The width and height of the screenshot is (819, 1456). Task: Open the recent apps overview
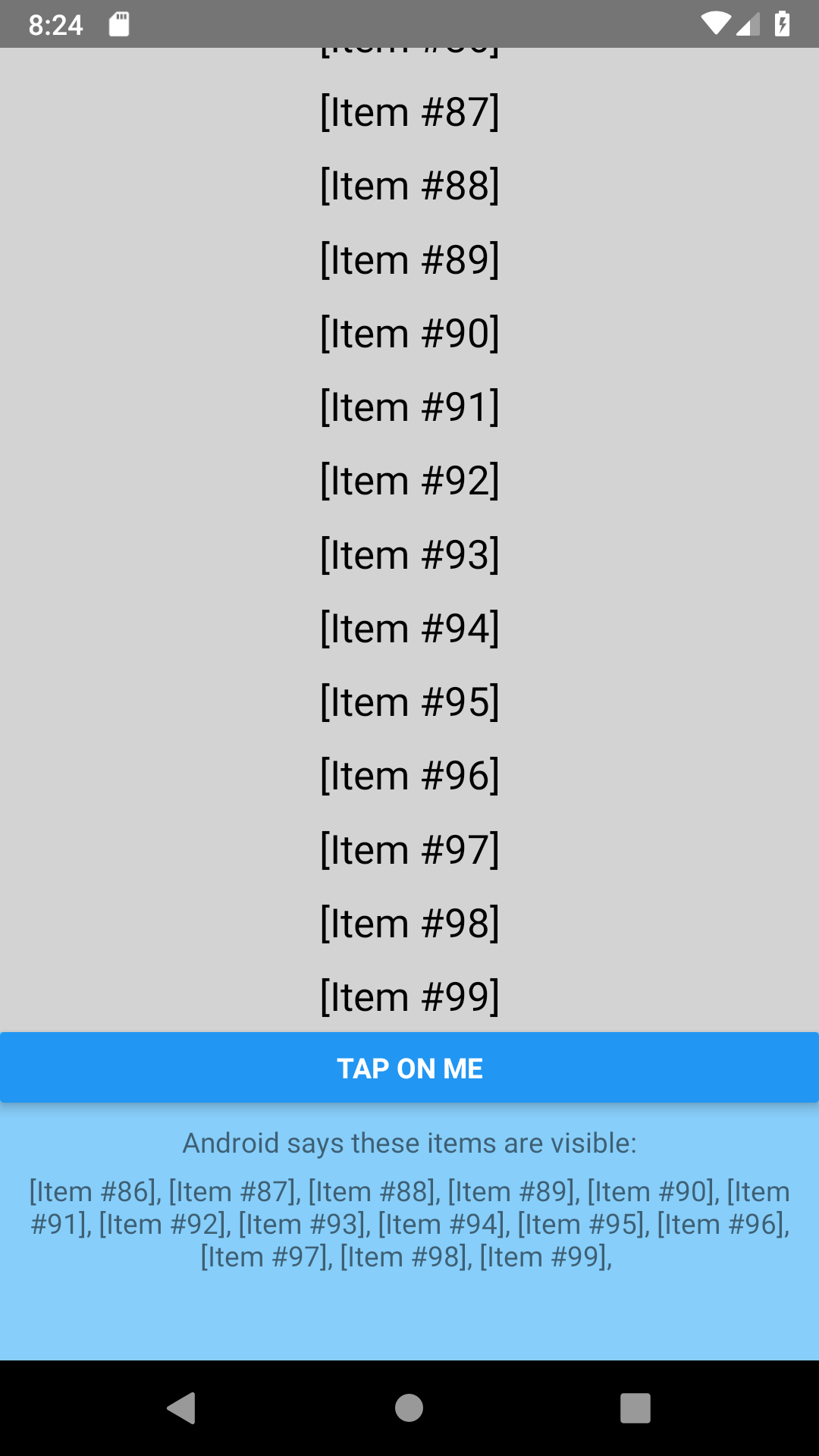click(635, 1408)
